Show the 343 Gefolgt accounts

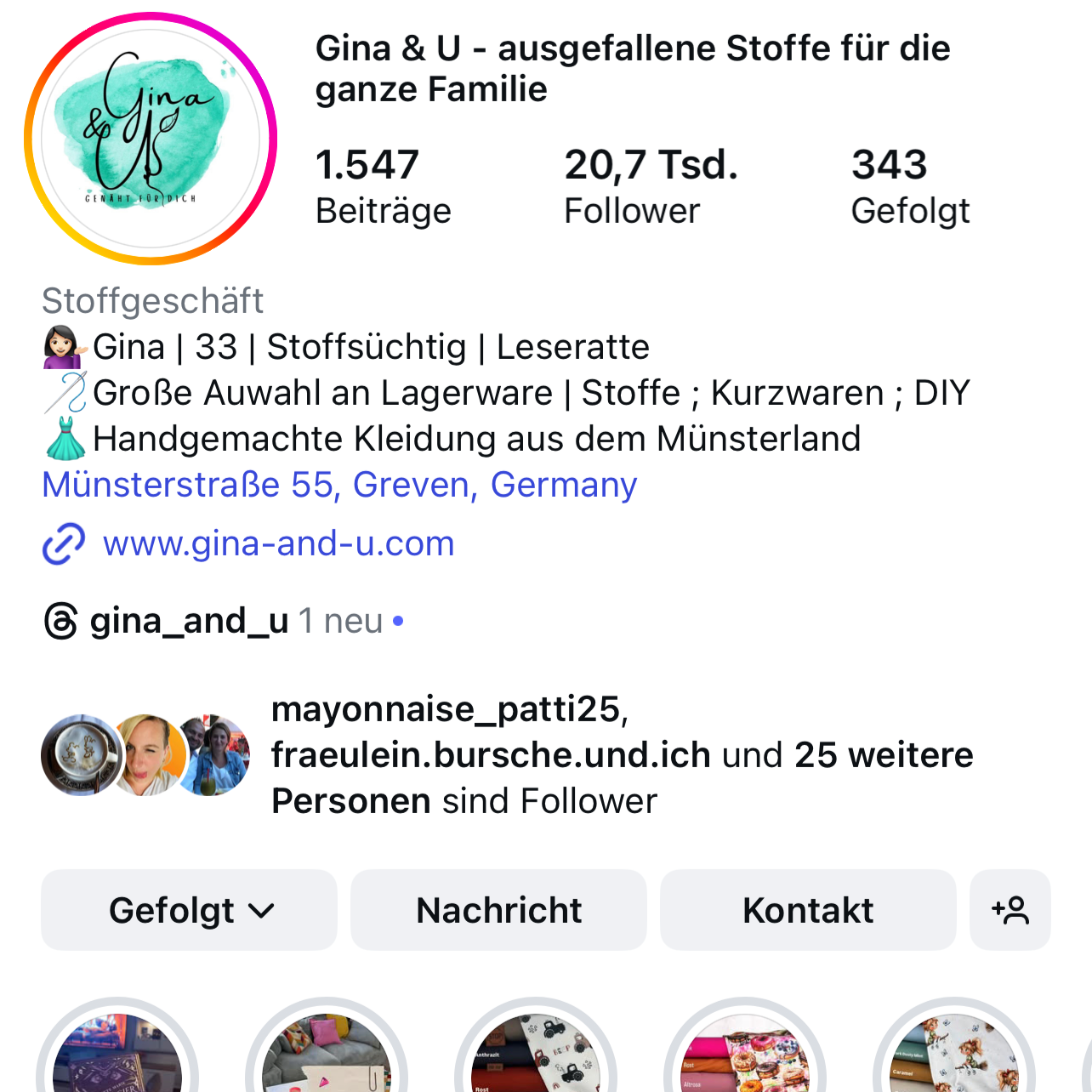pyautogui.click(x=910, y=186)
